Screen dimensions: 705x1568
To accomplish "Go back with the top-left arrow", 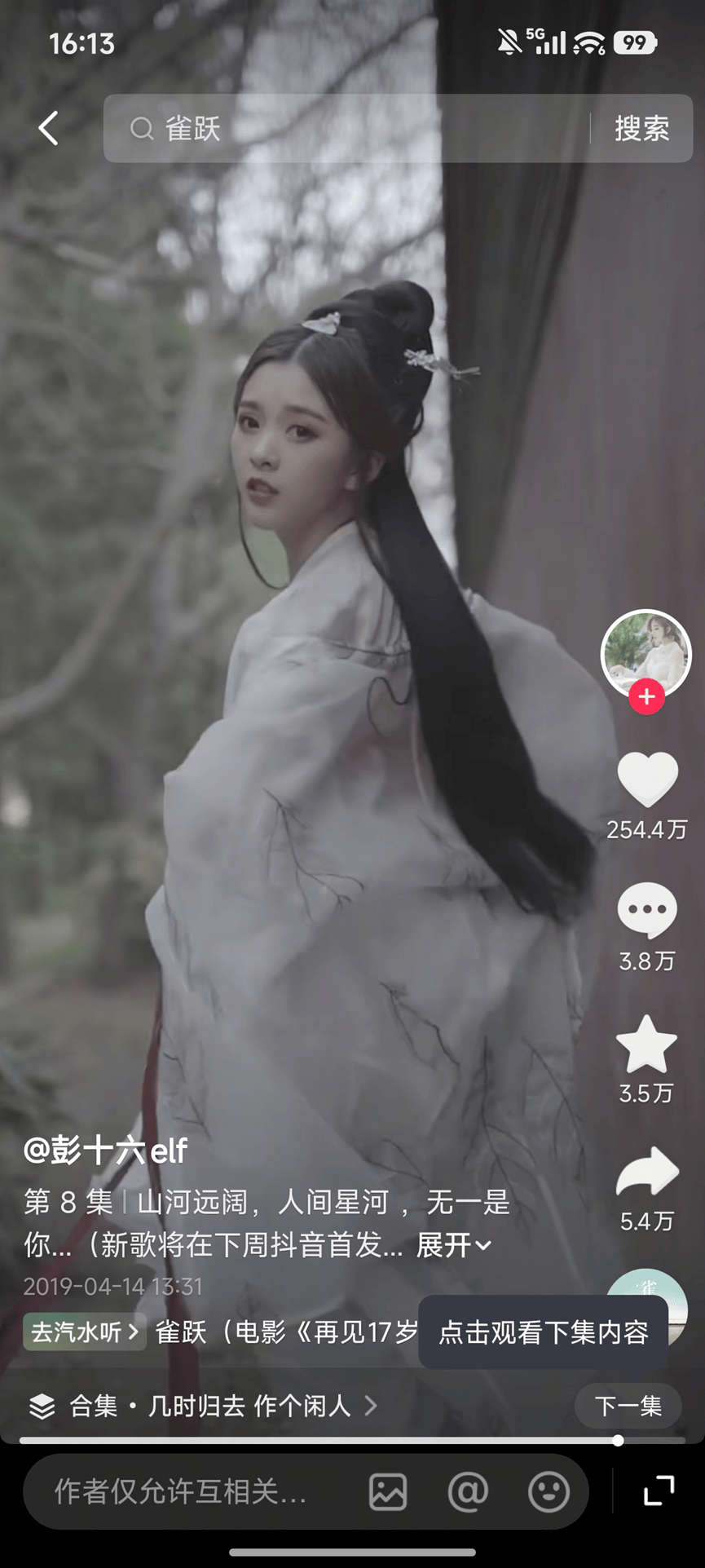I will click(49, 128).
